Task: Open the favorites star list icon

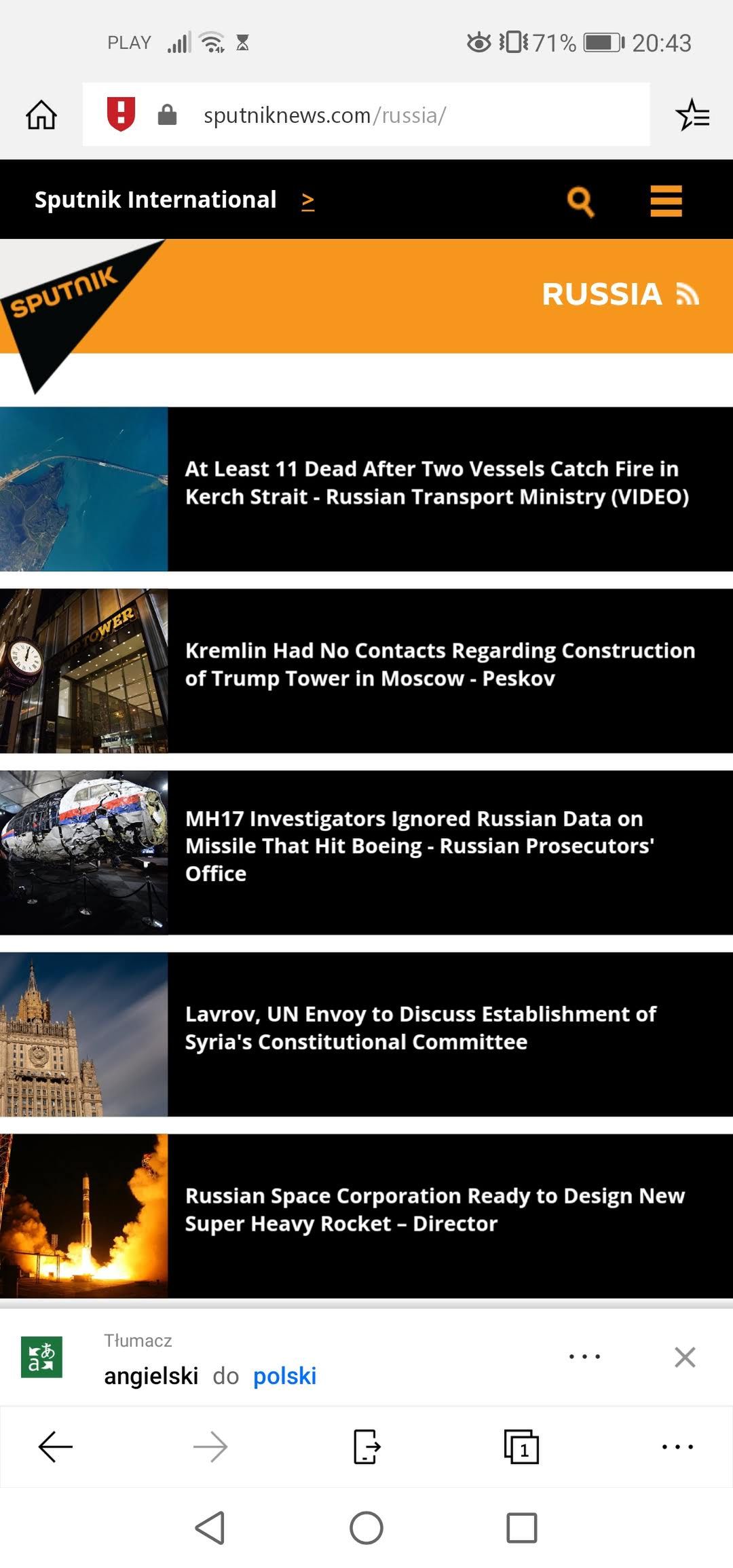Action: point(692,115)
